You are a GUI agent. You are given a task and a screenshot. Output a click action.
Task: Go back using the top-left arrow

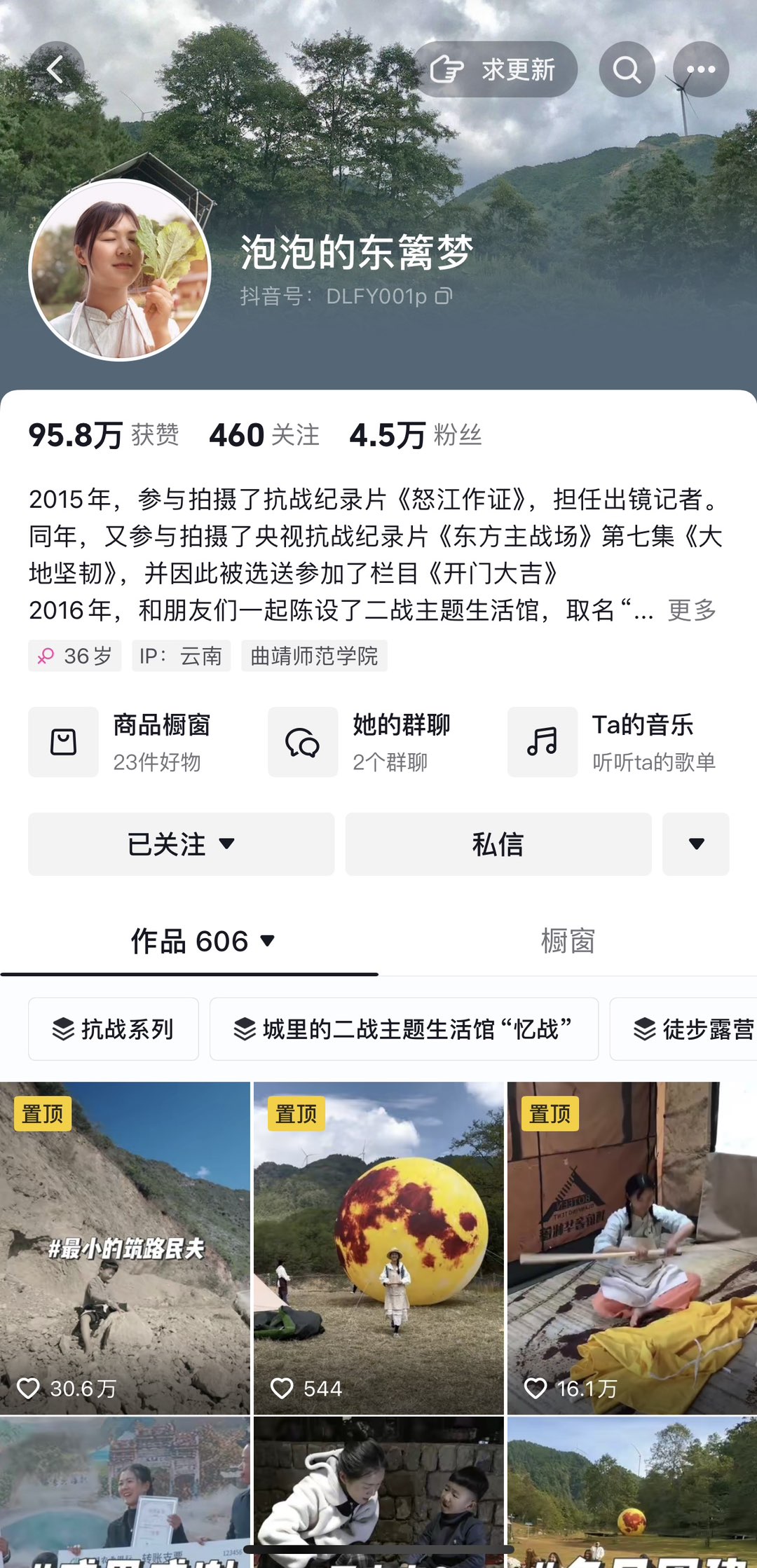click(55, 69)
